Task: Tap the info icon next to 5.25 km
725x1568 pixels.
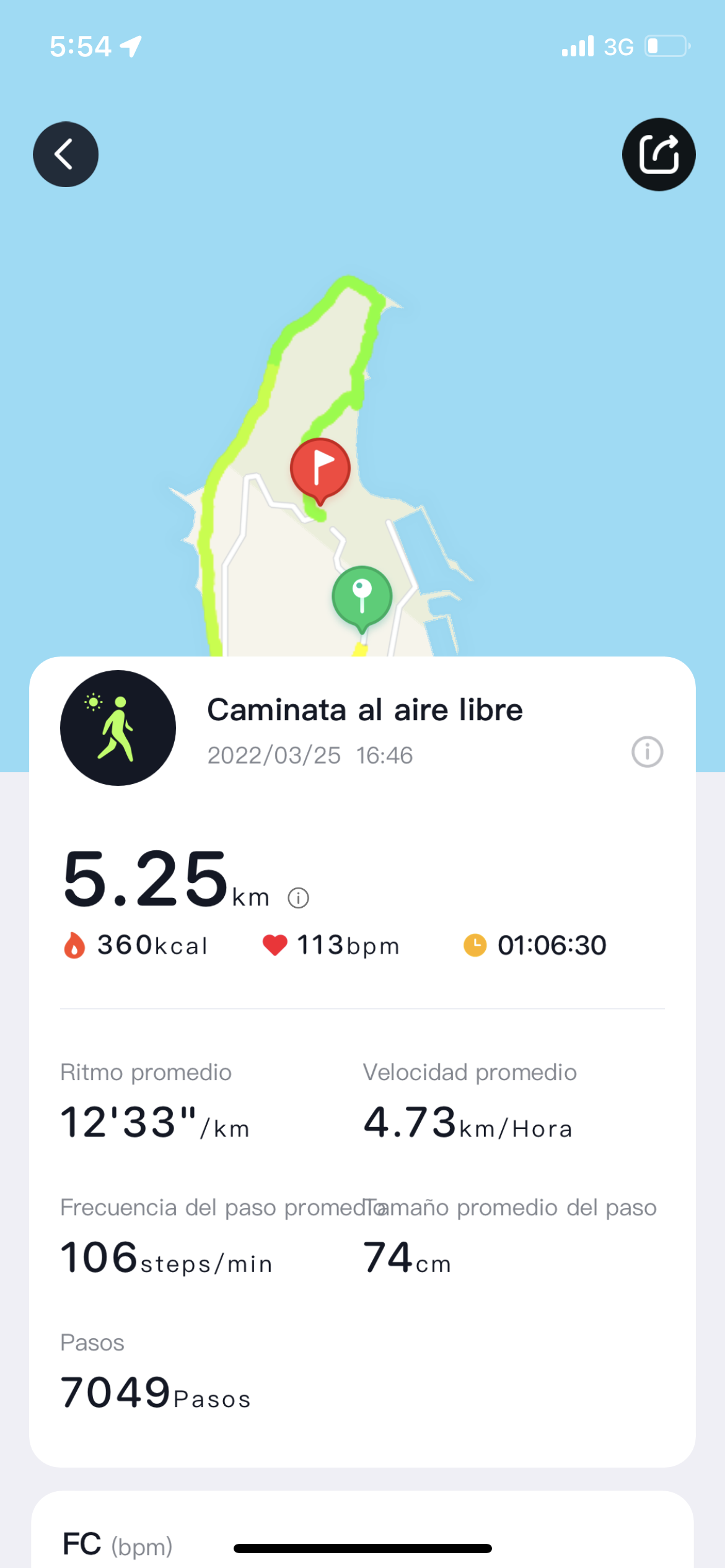Action: point(298,898)
